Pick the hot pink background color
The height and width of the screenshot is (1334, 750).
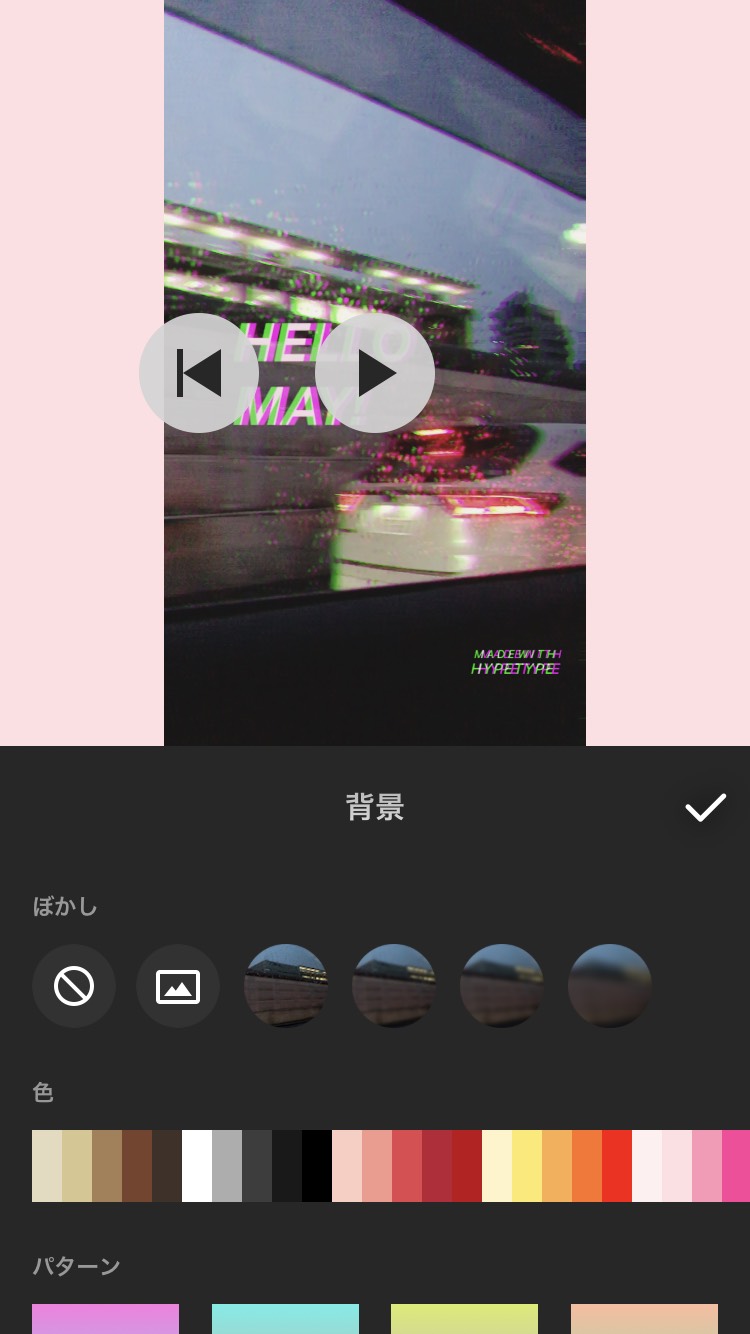pyautogui.click(x=736, y=1166)
